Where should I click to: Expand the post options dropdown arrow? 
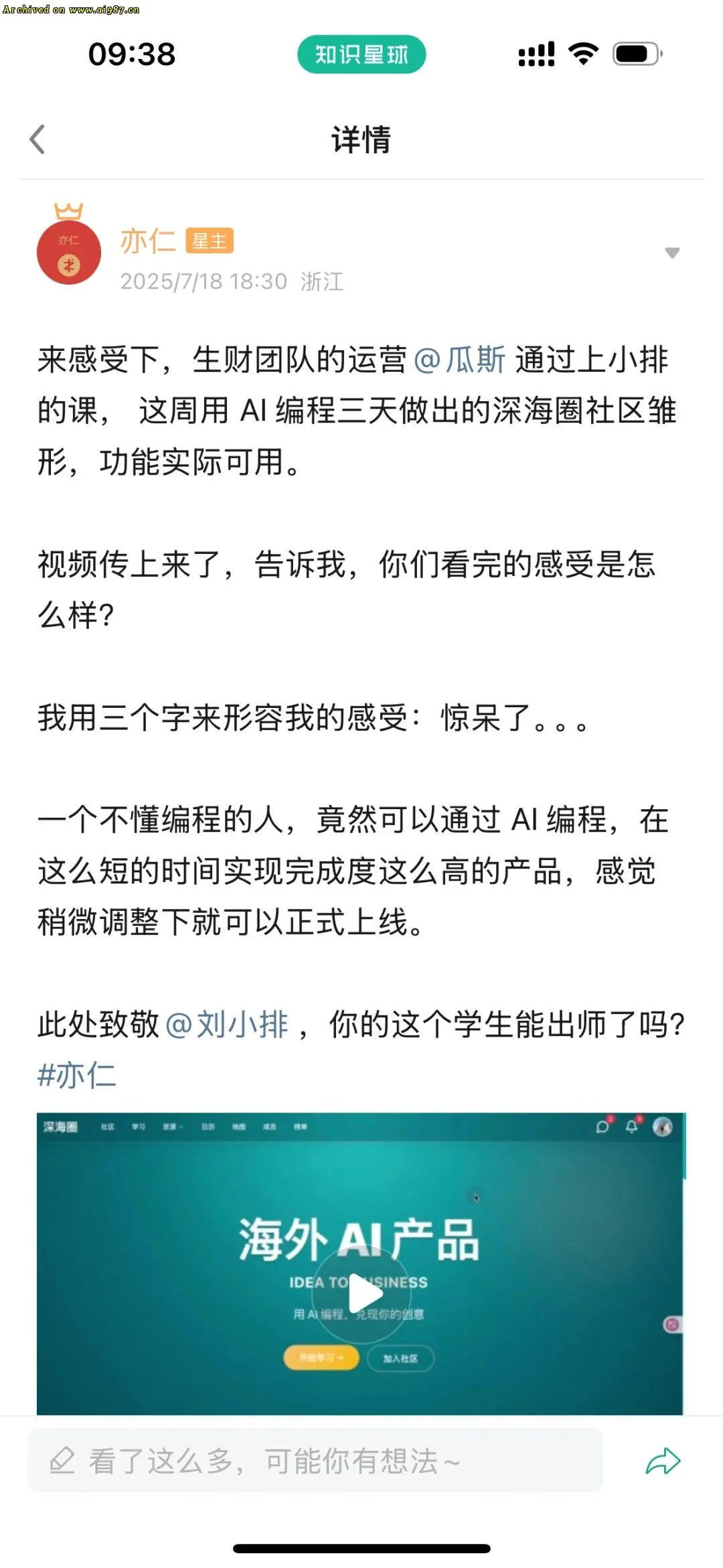point(672,253)
